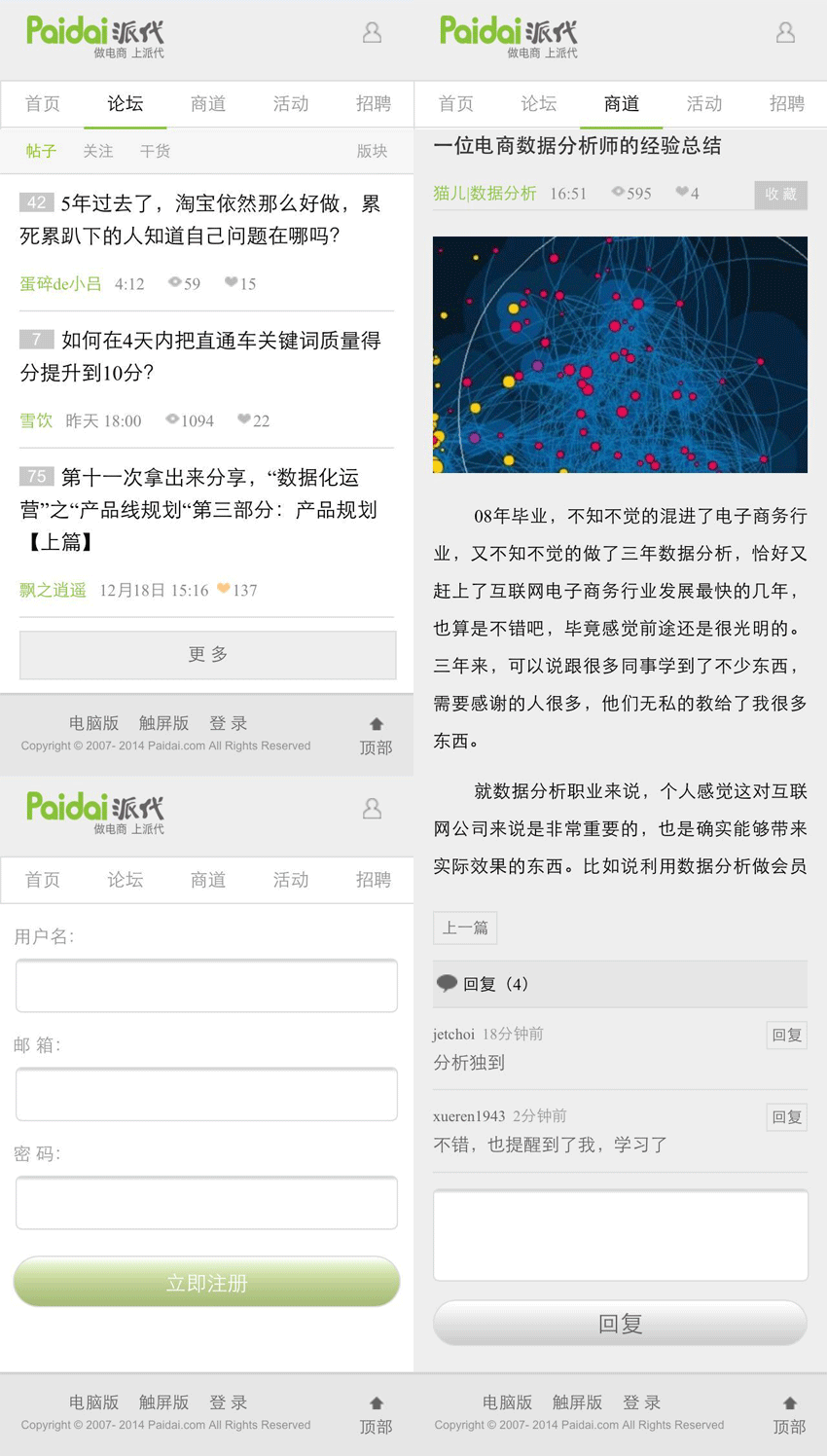Like the article via the heart icon showing 4
This screenshot has width=827, height=1456.
pos(683,193)
